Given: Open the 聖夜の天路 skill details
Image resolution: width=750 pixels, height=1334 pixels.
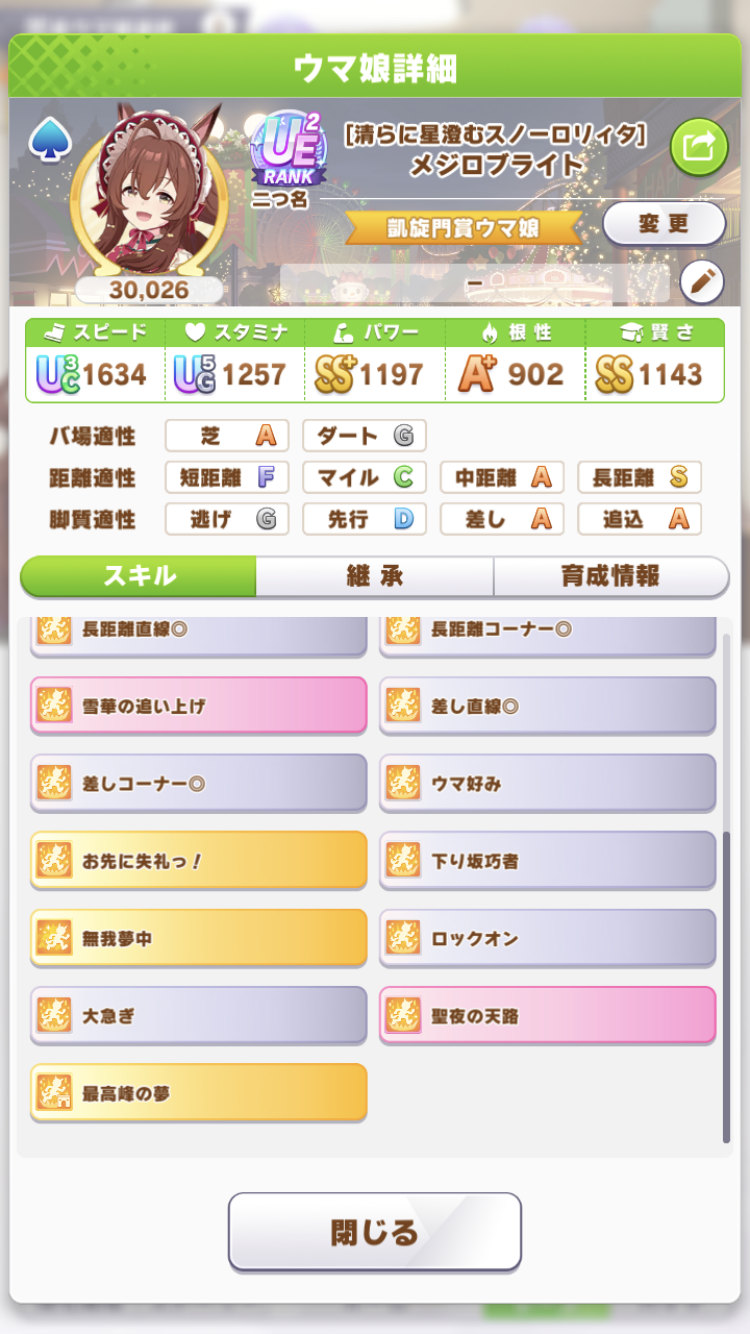Looking at the screenshot, I should [x=547, y=1015].
